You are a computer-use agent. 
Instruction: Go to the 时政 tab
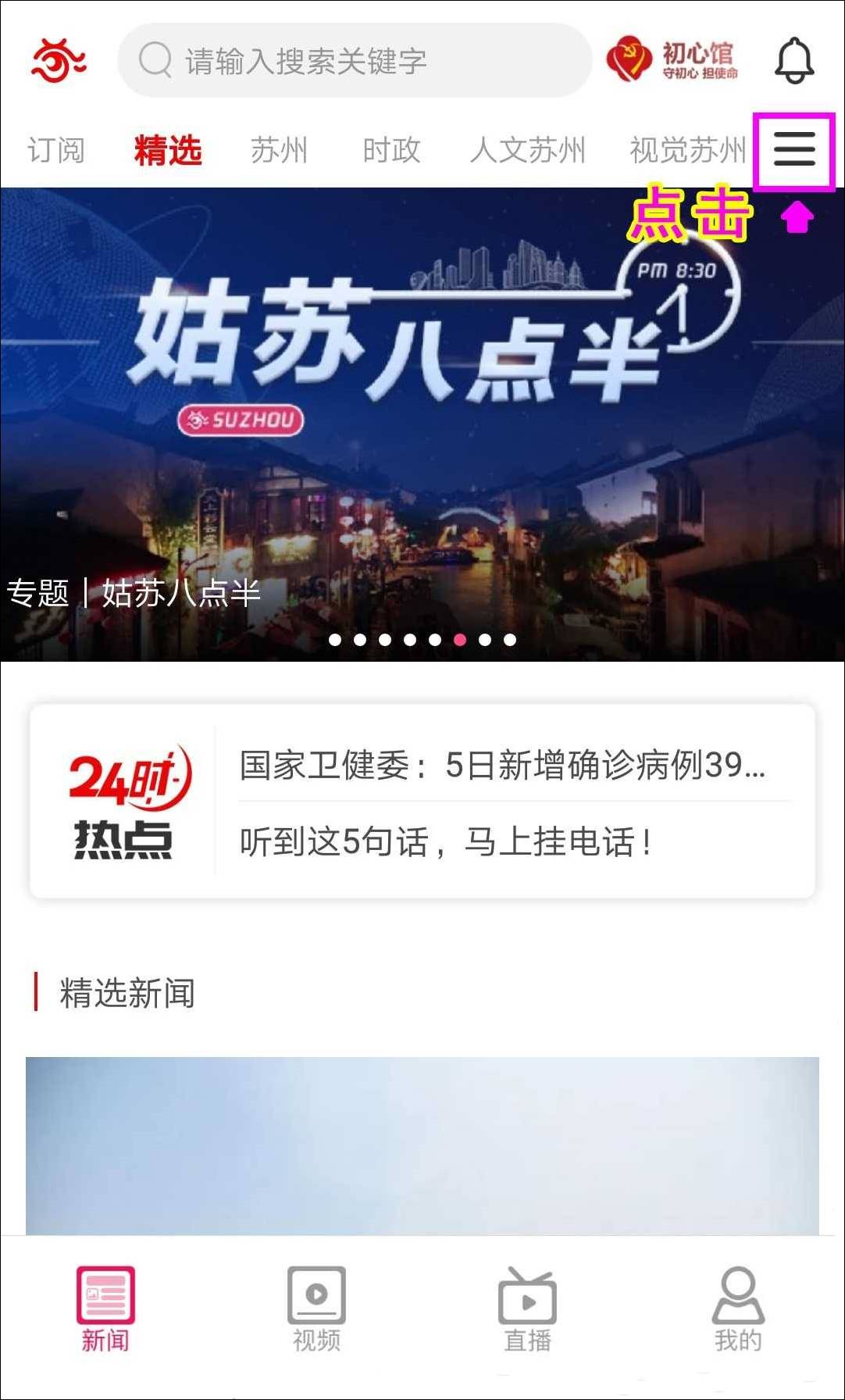(x=391, y=150)
